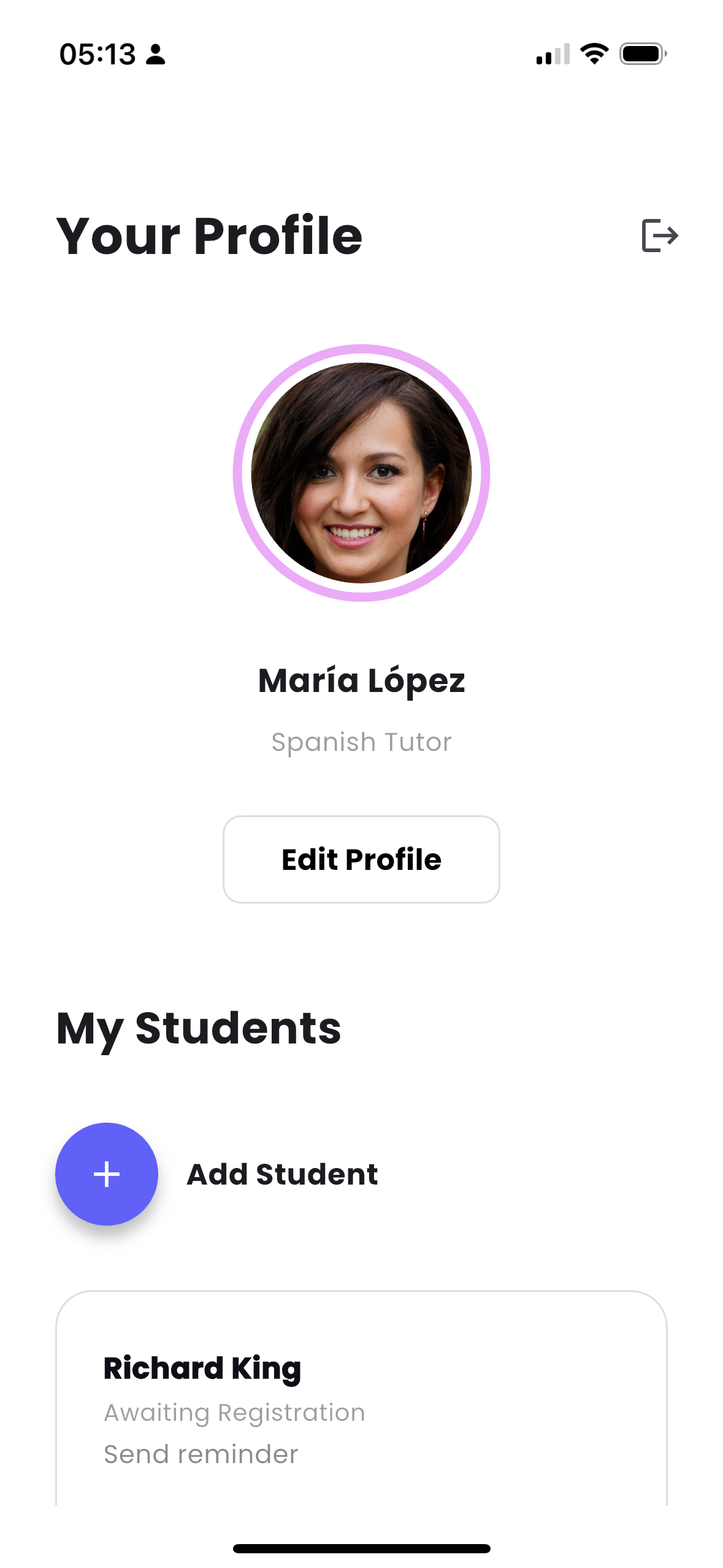Send reminder to Richard King

201,1454
